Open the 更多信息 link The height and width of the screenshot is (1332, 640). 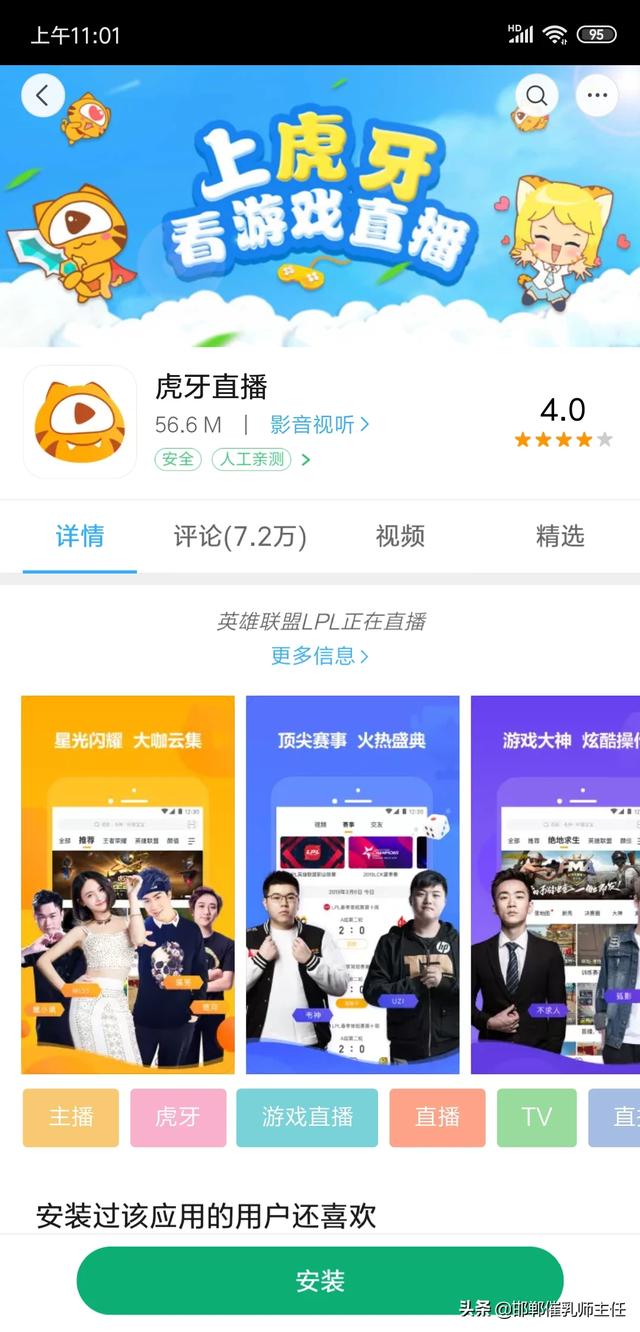tap(320, 656)
